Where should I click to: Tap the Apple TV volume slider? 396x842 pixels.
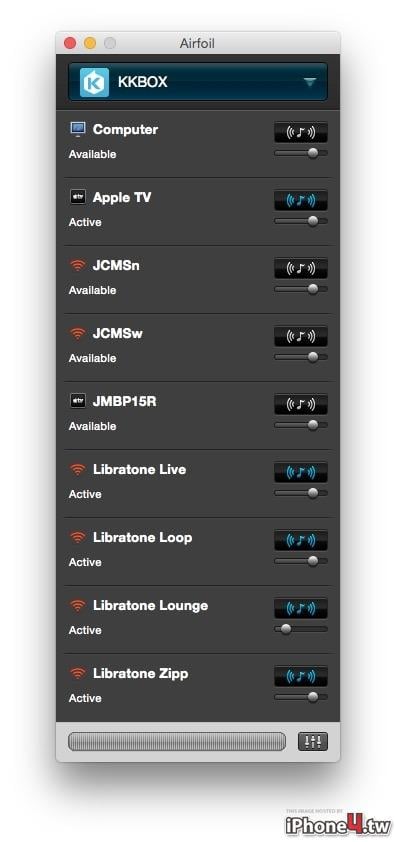301,221
